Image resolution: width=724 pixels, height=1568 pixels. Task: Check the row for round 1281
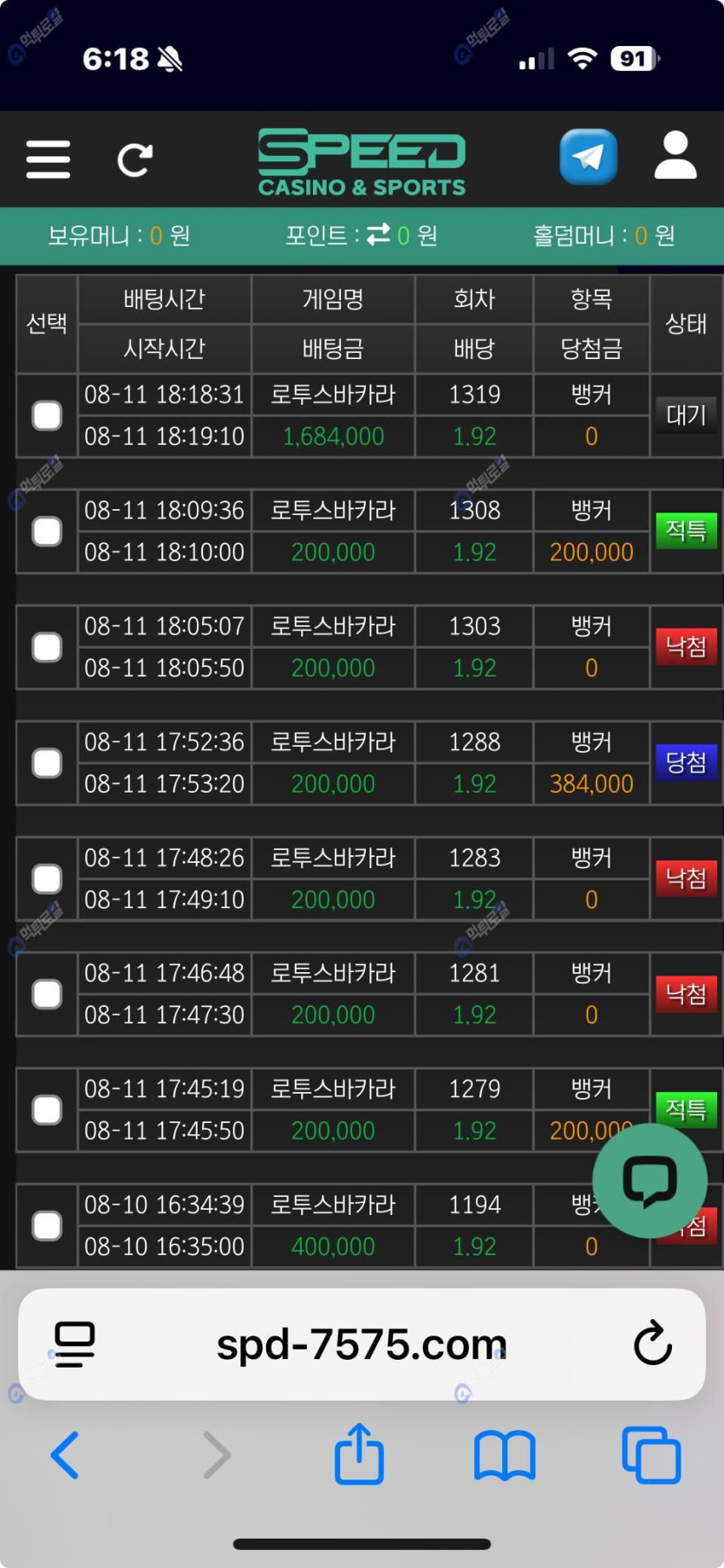47,994
